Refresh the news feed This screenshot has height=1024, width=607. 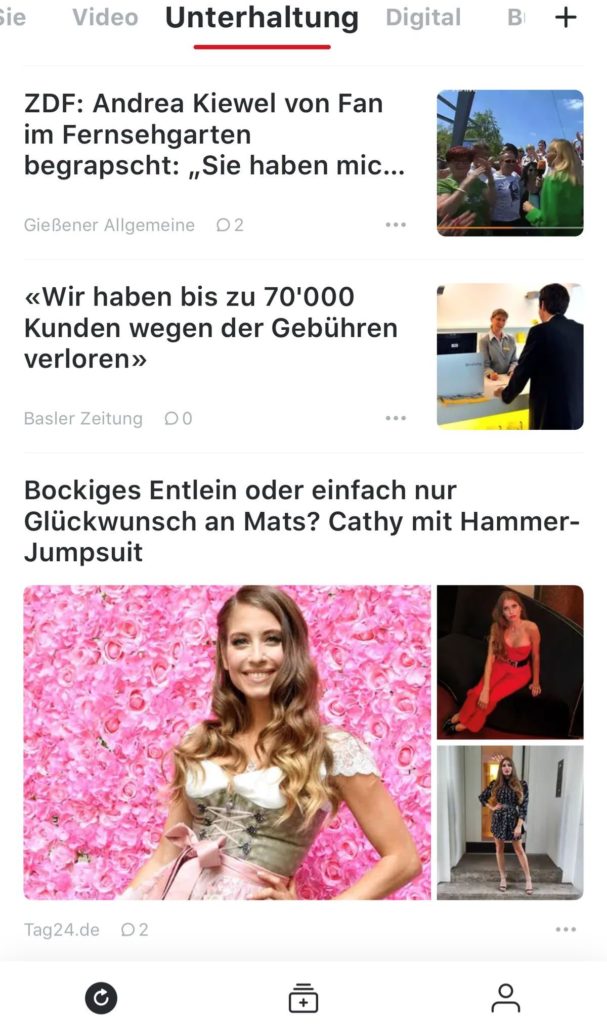point(101,997)
